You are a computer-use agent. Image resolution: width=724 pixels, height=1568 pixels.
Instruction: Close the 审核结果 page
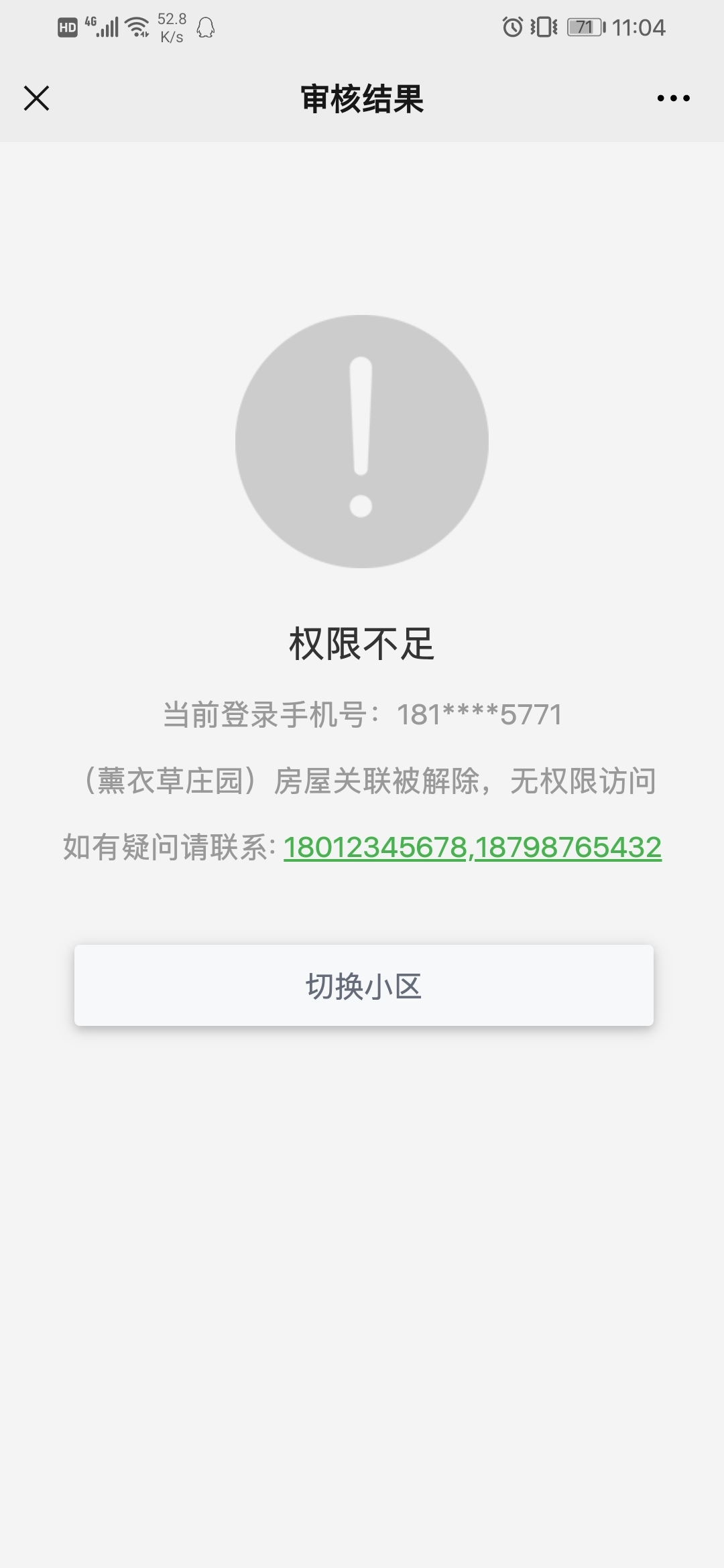pos(37,98)
